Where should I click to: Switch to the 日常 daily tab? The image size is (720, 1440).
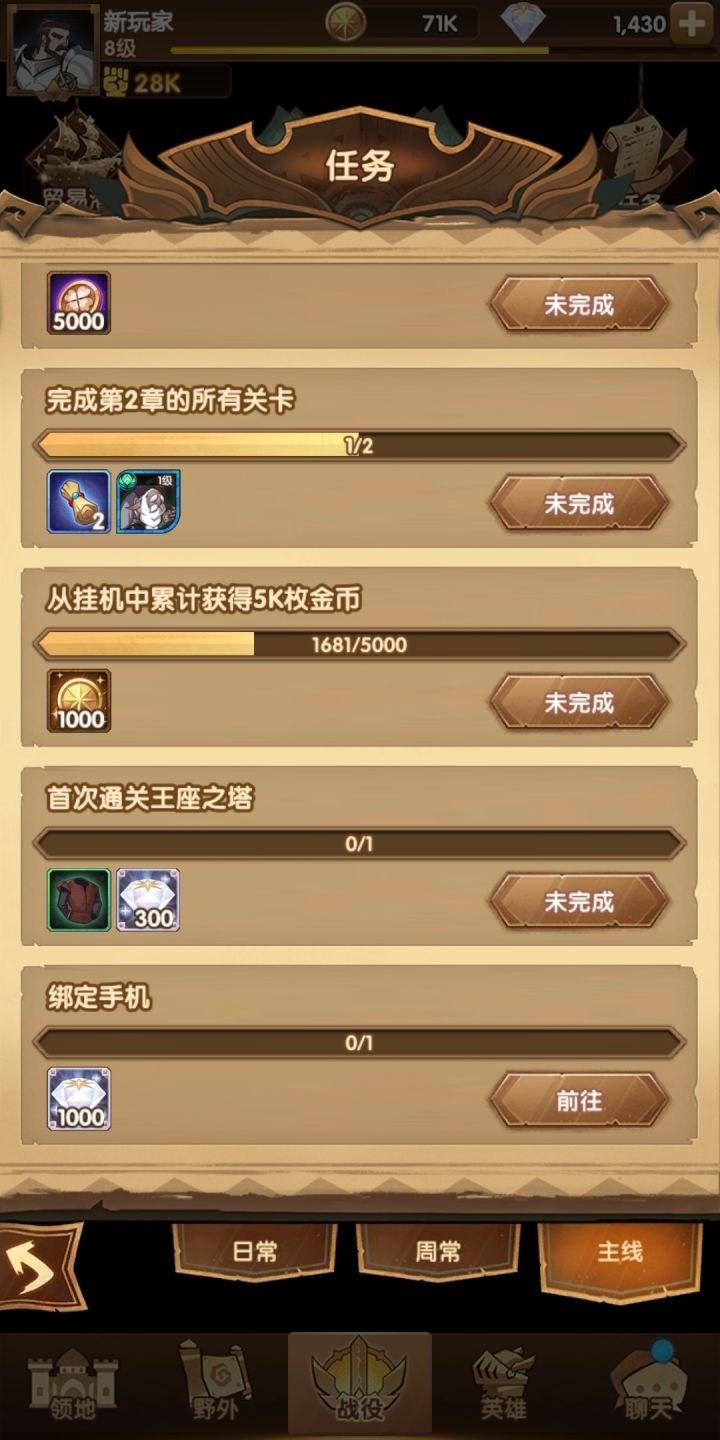click(x=253, y=1251)
